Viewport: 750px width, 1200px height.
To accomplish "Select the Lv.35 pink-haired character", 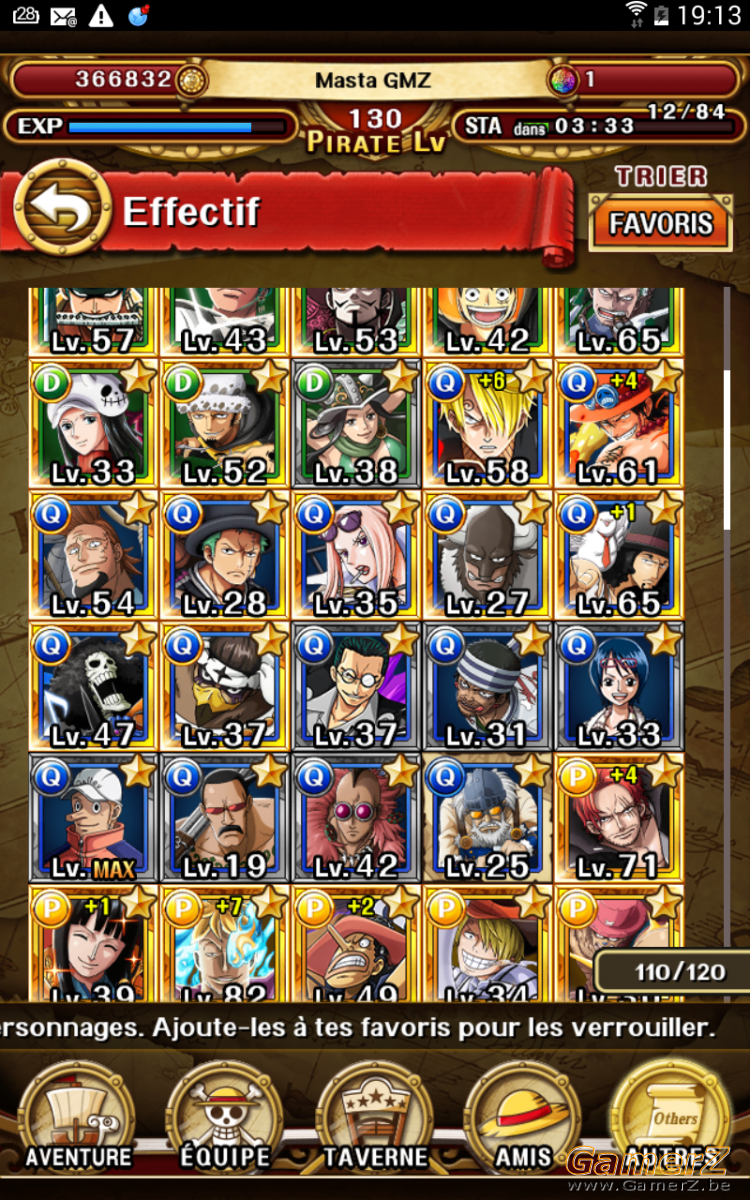I will pos(357,556).
